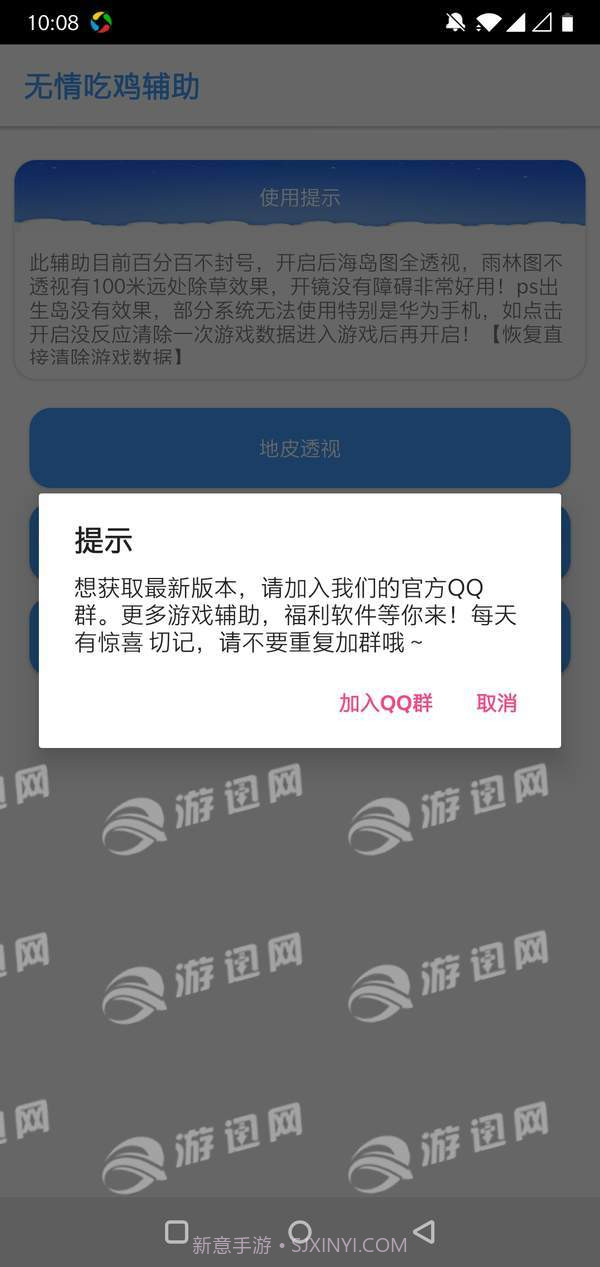
Task: Tap 加入QQ群 in the dialog
Action: (385, 703)
